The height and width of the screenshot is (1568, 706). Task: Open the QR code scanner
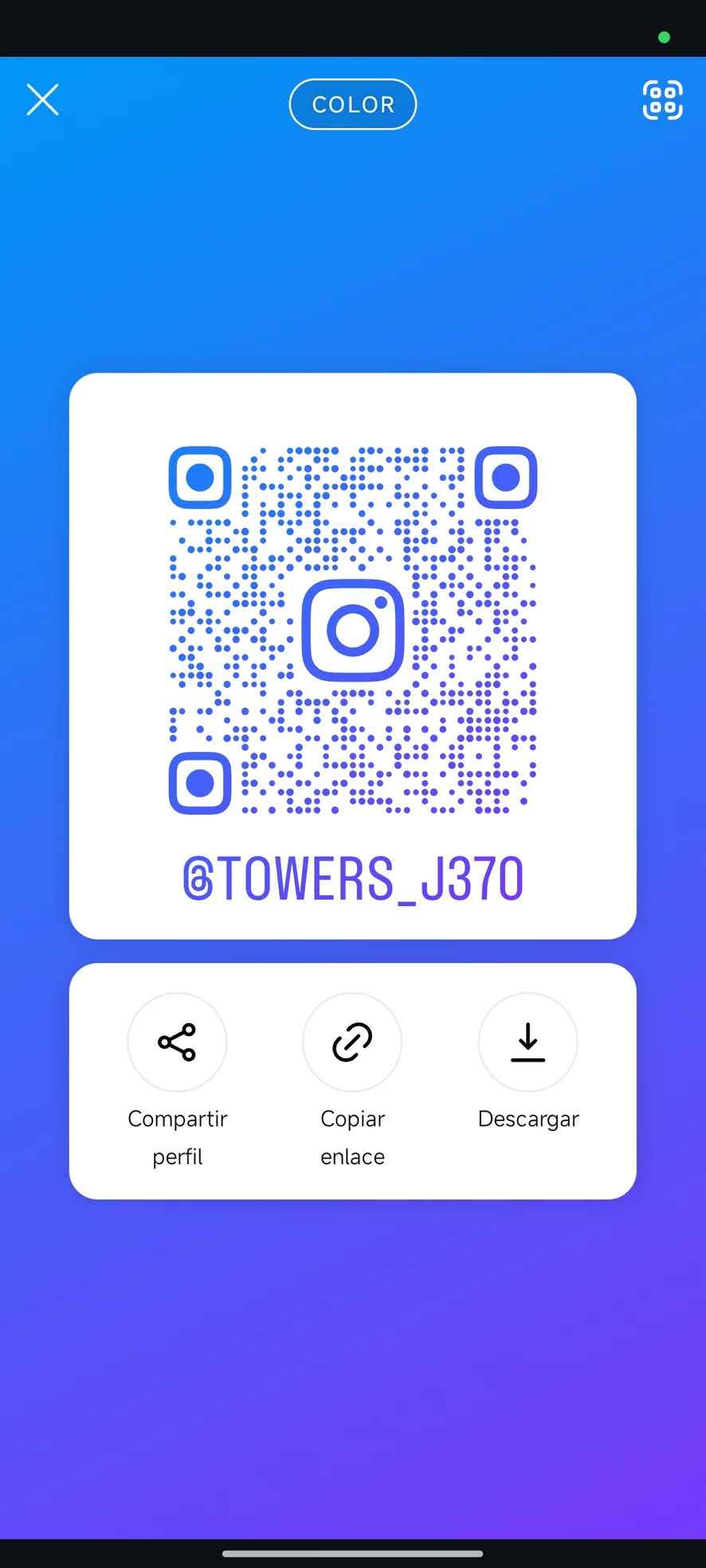pyautogui.click(x=662, y=100)
